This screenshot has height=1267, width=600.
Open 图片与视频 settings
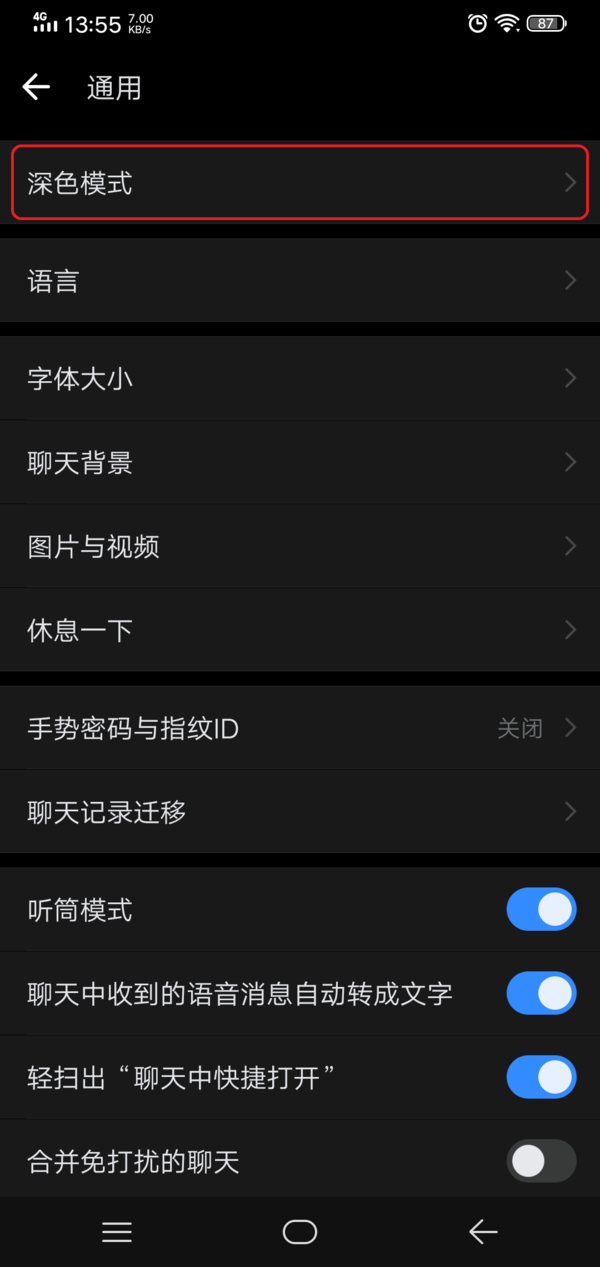pos(300,547)
